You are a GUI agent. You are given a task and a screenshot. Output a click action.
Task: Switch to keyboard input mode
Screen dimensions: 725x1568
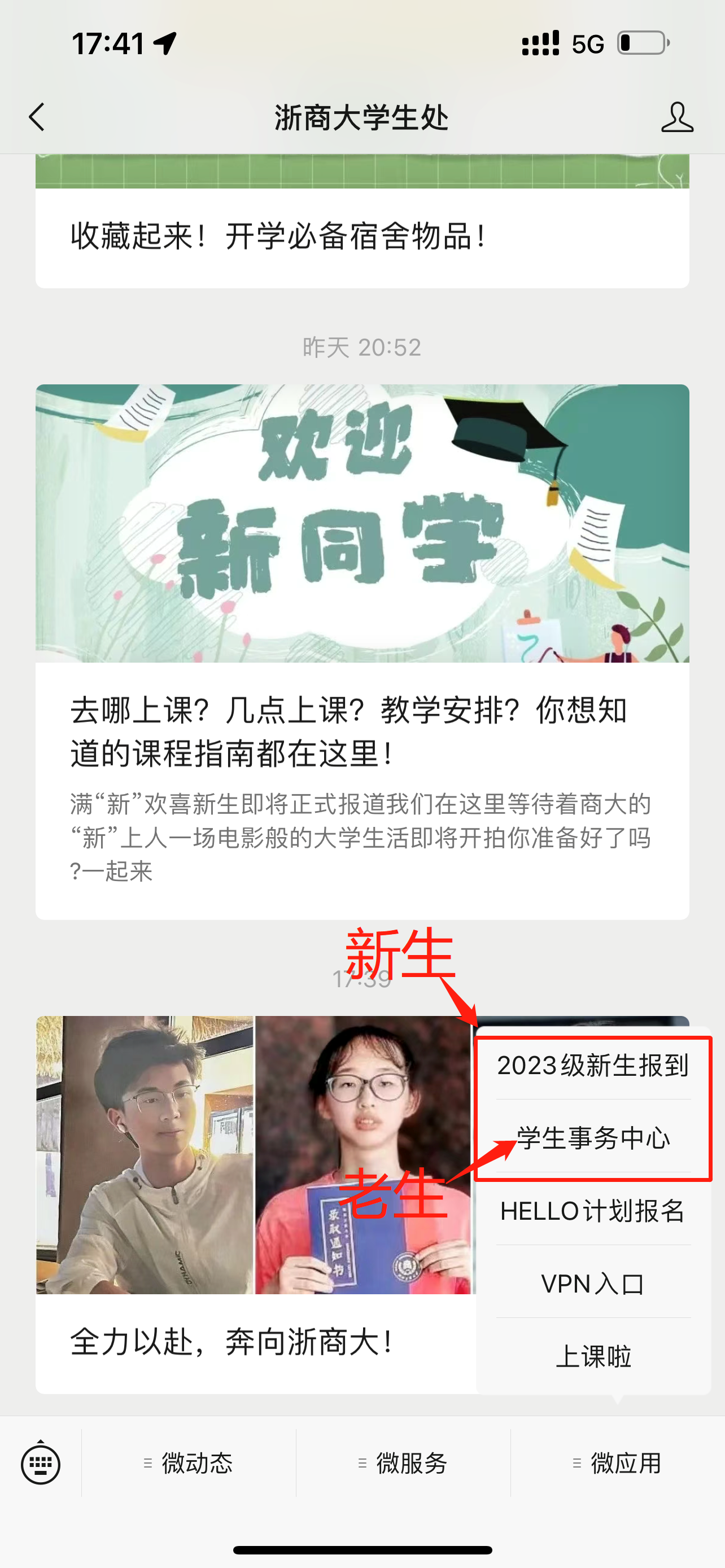click(x=40, y=1462)
